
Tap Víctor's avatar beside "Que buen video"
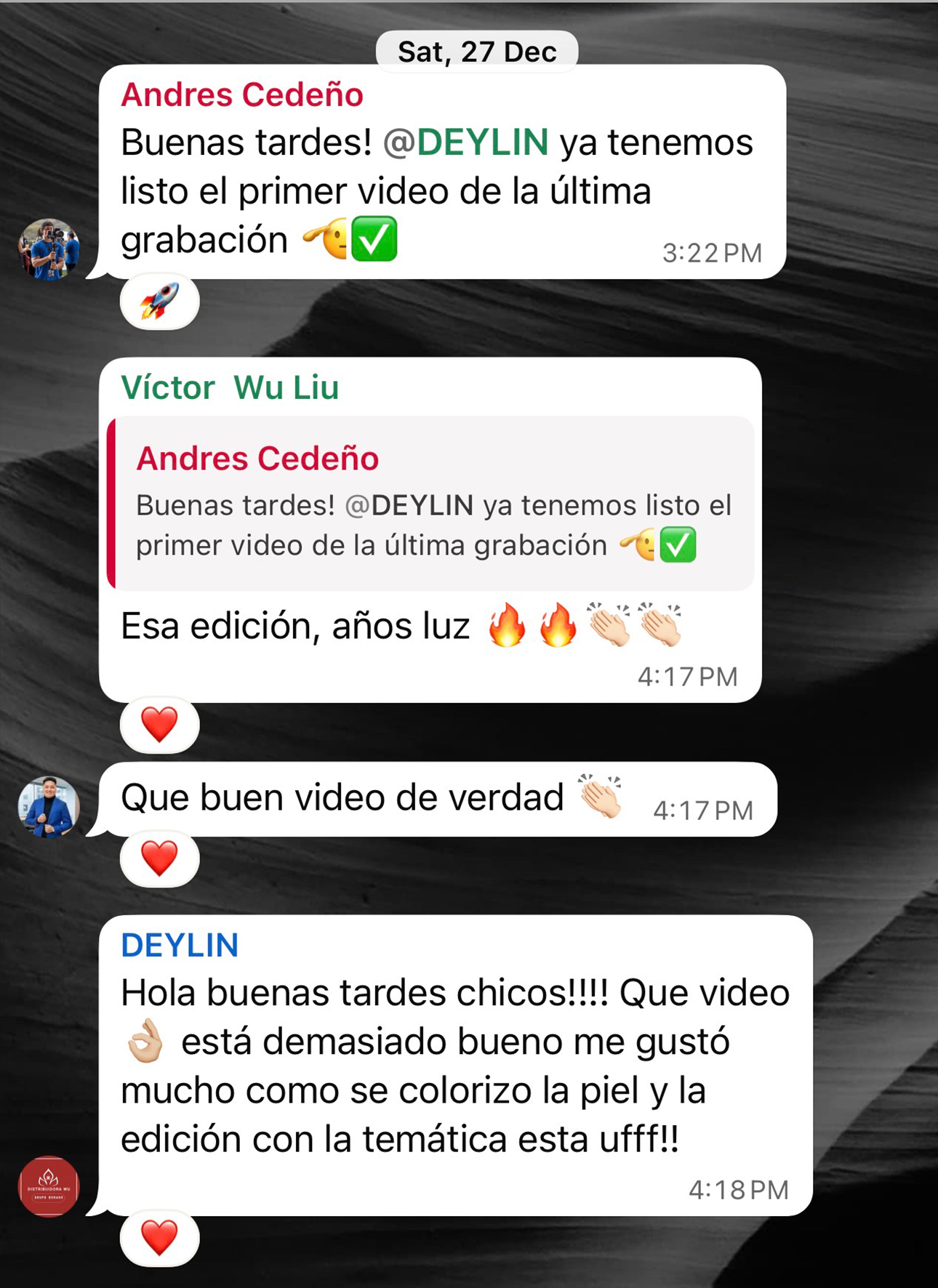[49, 807]
